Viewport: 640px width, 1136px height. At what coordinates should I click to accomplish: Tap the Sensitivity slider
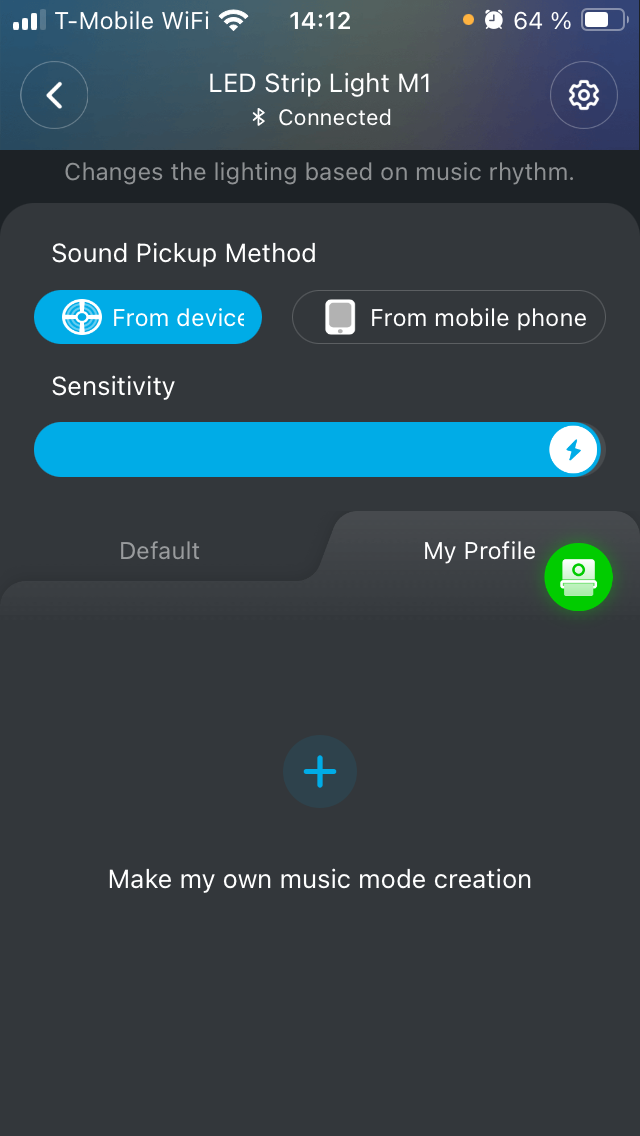coord(319,450)
